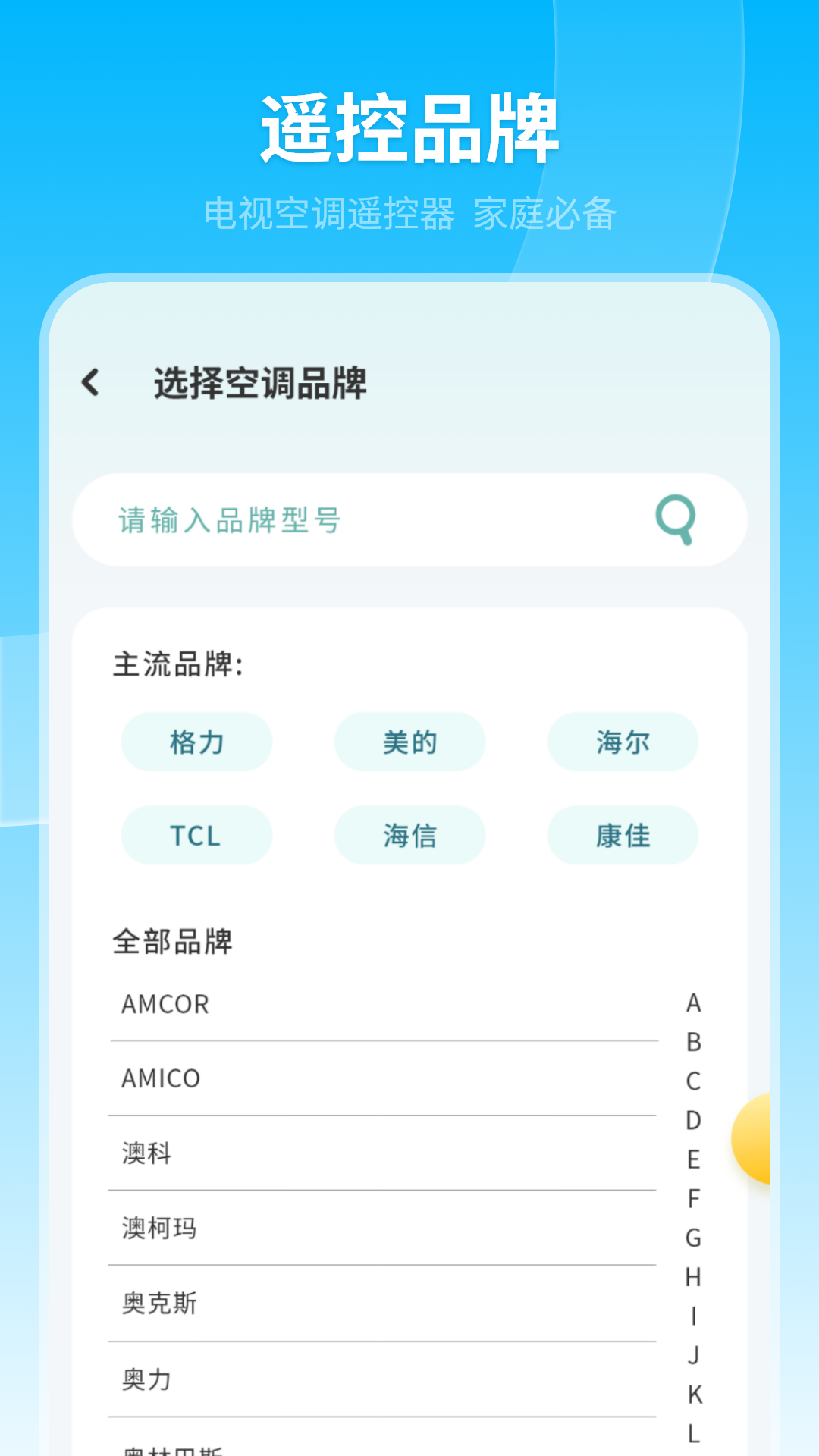Tap the back arrow on 选择空调品牌
Image resolution: width=819 pixels, height=1456 pixels.
click(x=91, y=383)
